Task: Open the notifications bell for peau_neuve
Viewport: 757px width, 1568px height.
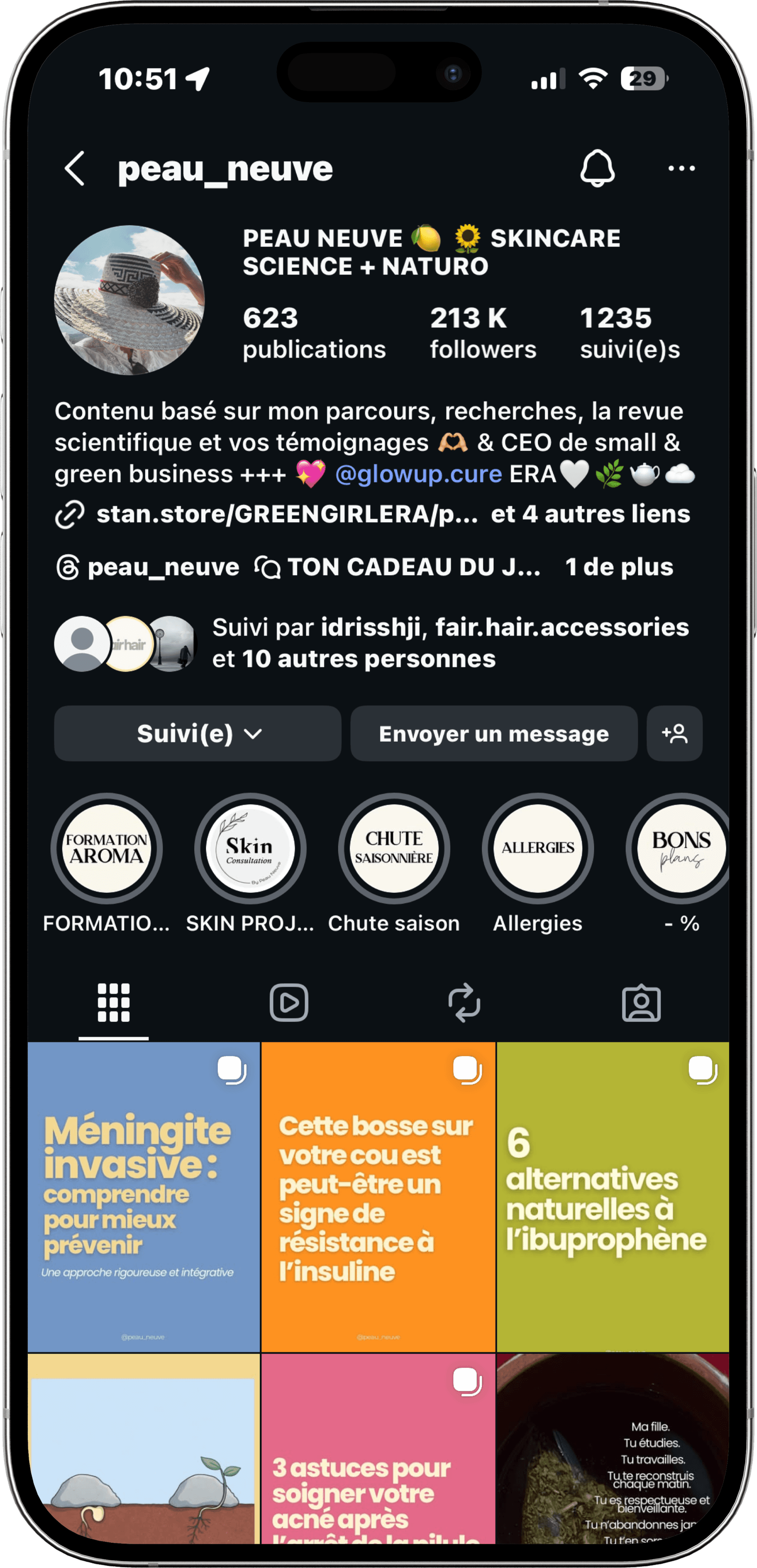Action: click(597, 169)
